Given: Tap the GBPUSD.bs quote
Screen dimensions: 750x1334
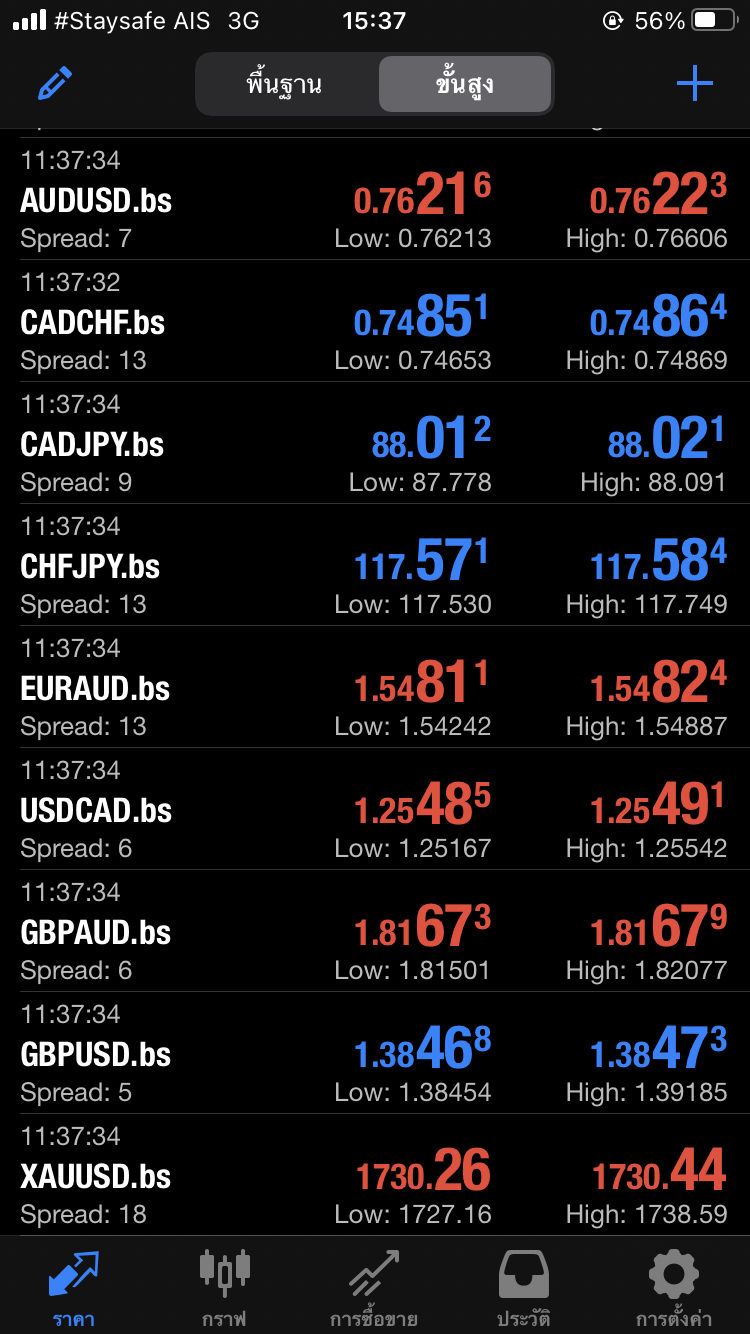Looking at the screenshot, I should tap(375, 1053).
